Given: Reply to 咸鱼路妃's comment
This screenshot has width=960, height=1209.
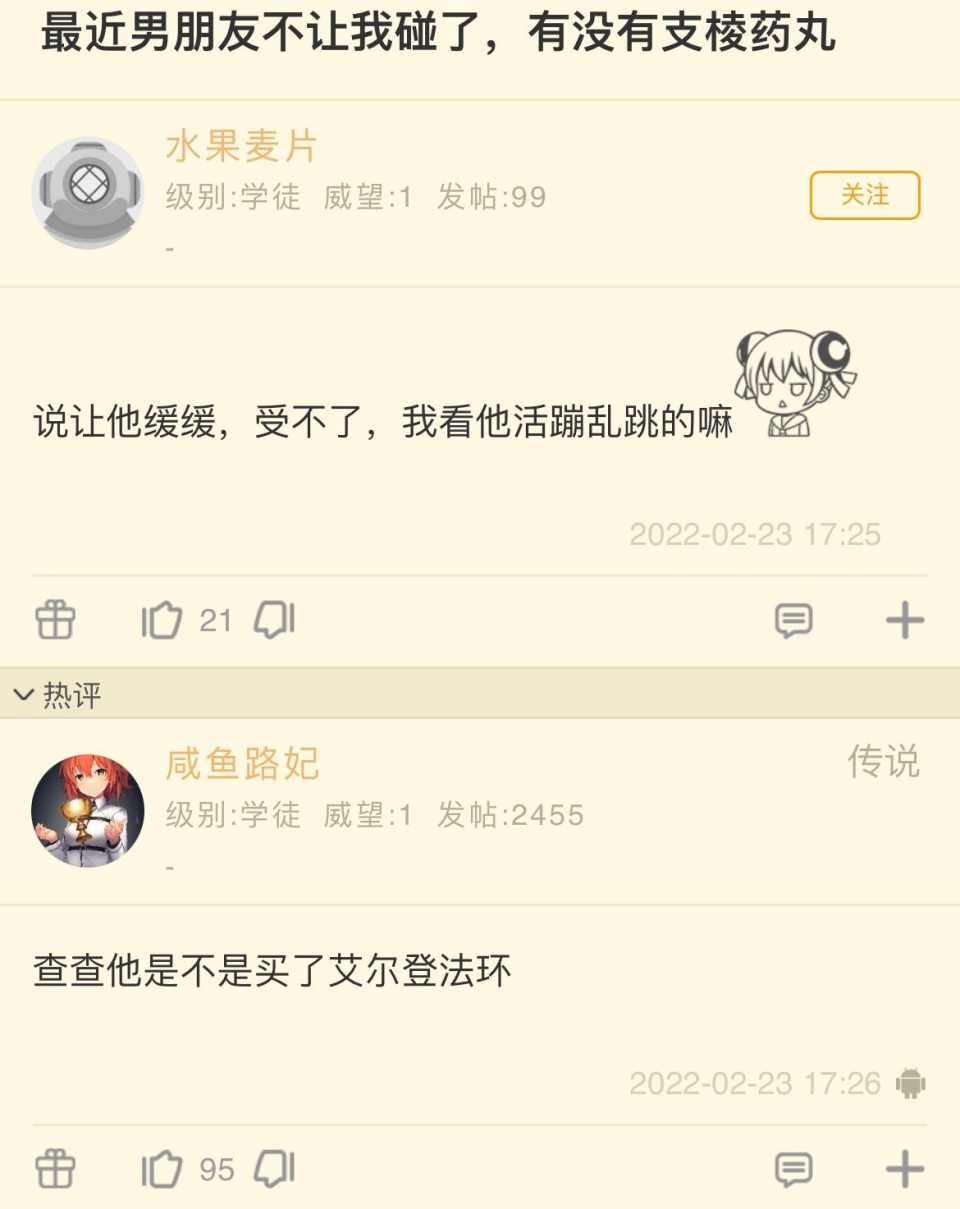Looking at the screenshot, I should pyautogui.click(x=794, y=1169).
